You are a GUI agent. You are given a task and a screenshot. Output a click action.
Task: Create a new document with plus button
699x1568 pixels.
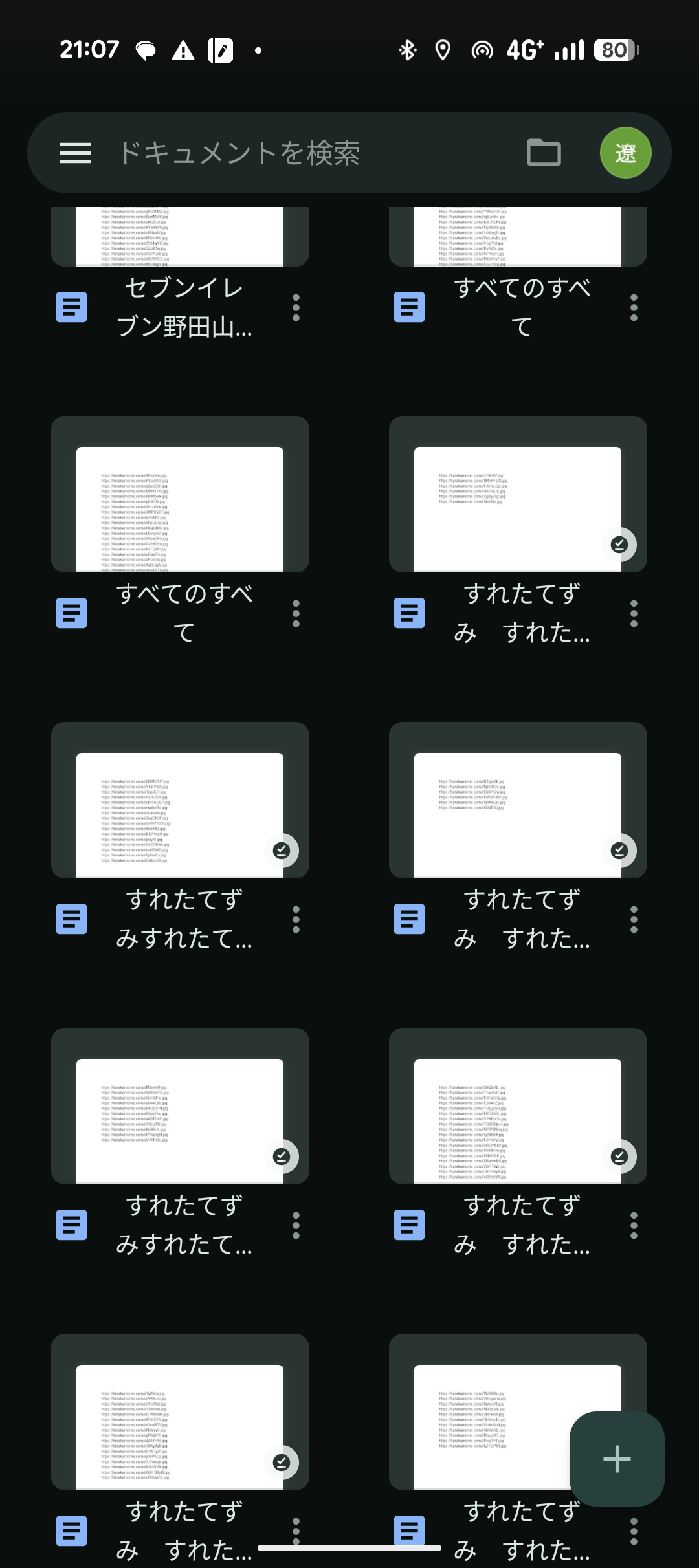click(x=617, y=1459)
